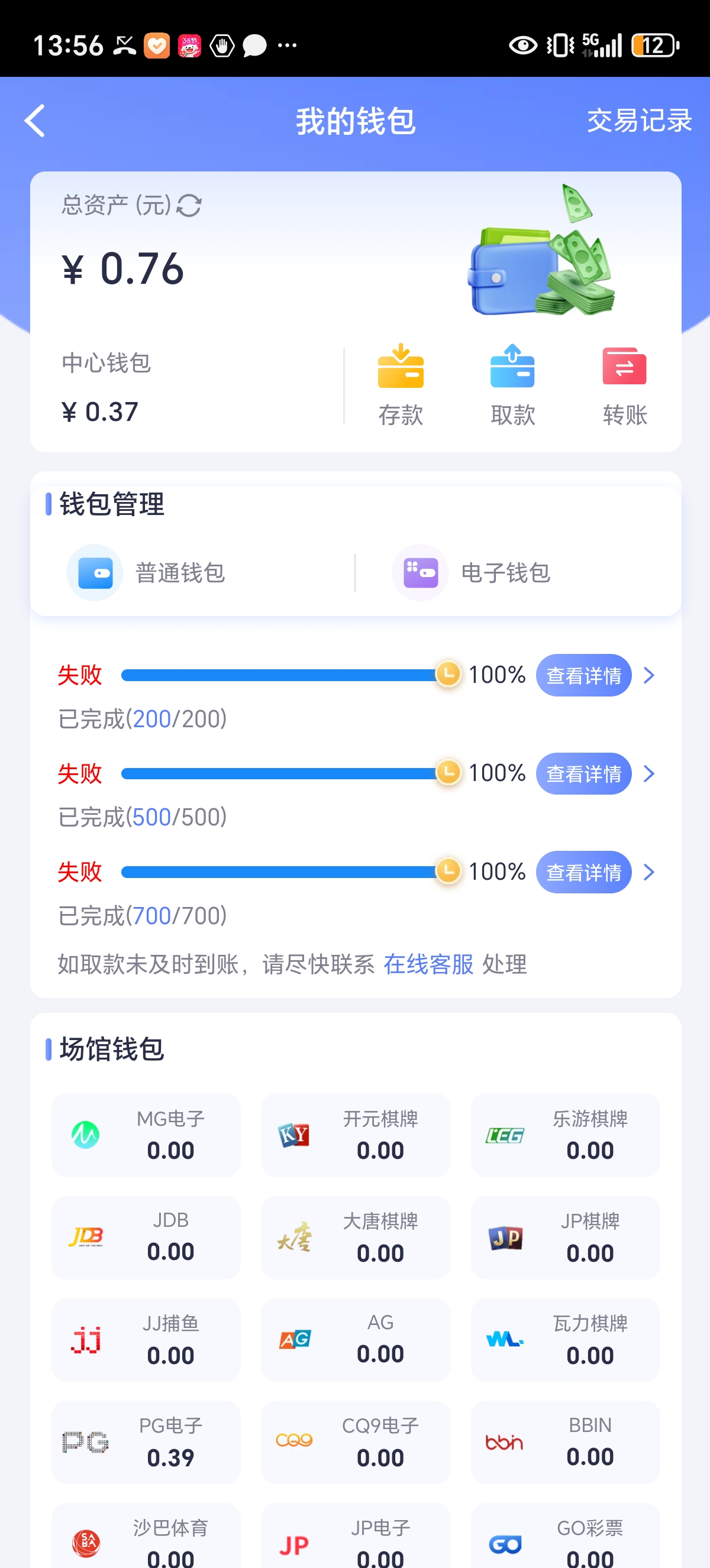
Task: Open the MG电子 venue wallet
Action: (146, 1135)
